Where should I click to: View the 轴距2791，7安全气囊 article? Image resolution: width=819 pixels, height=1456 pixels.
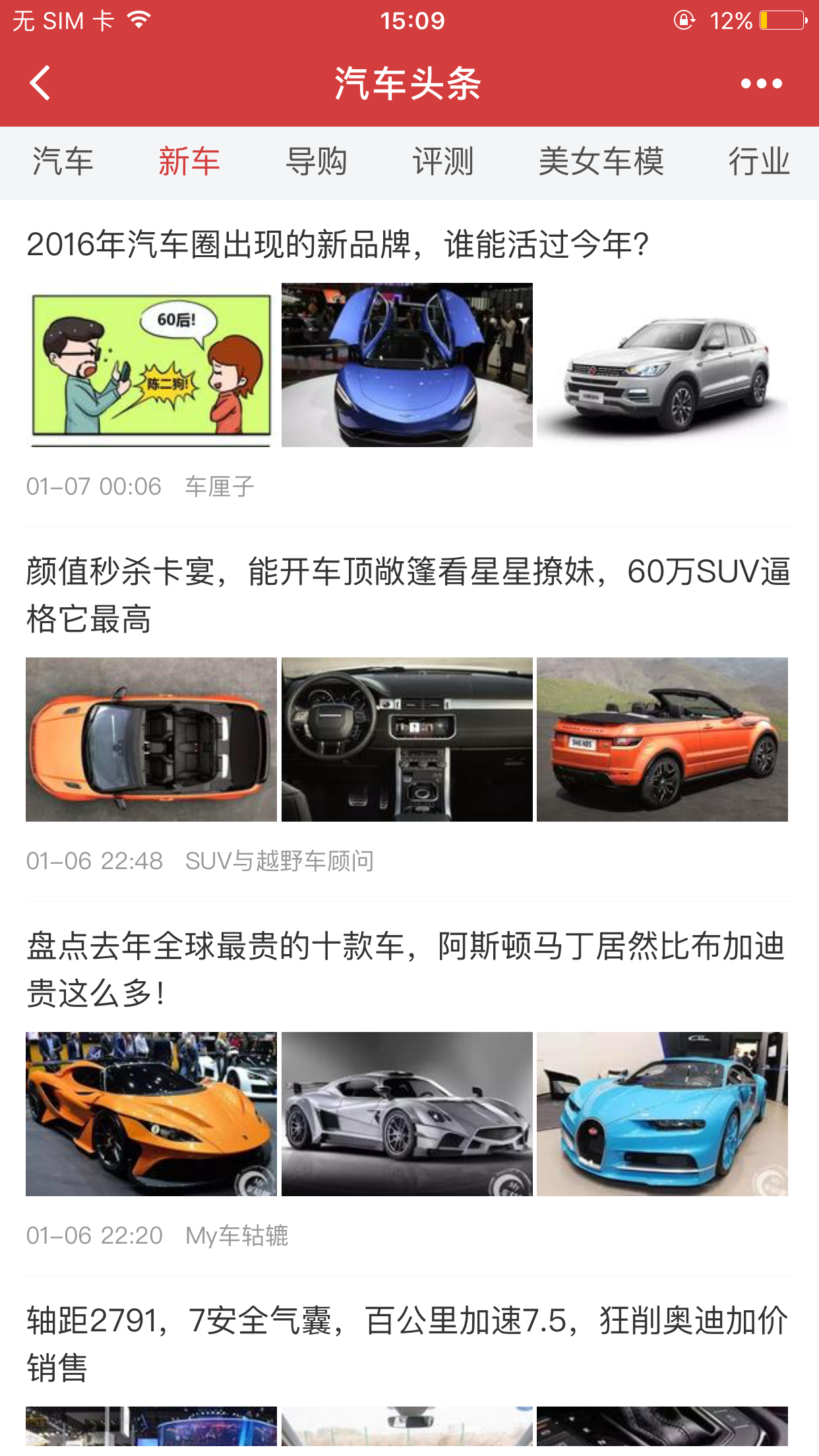(x=408, y=1344)
